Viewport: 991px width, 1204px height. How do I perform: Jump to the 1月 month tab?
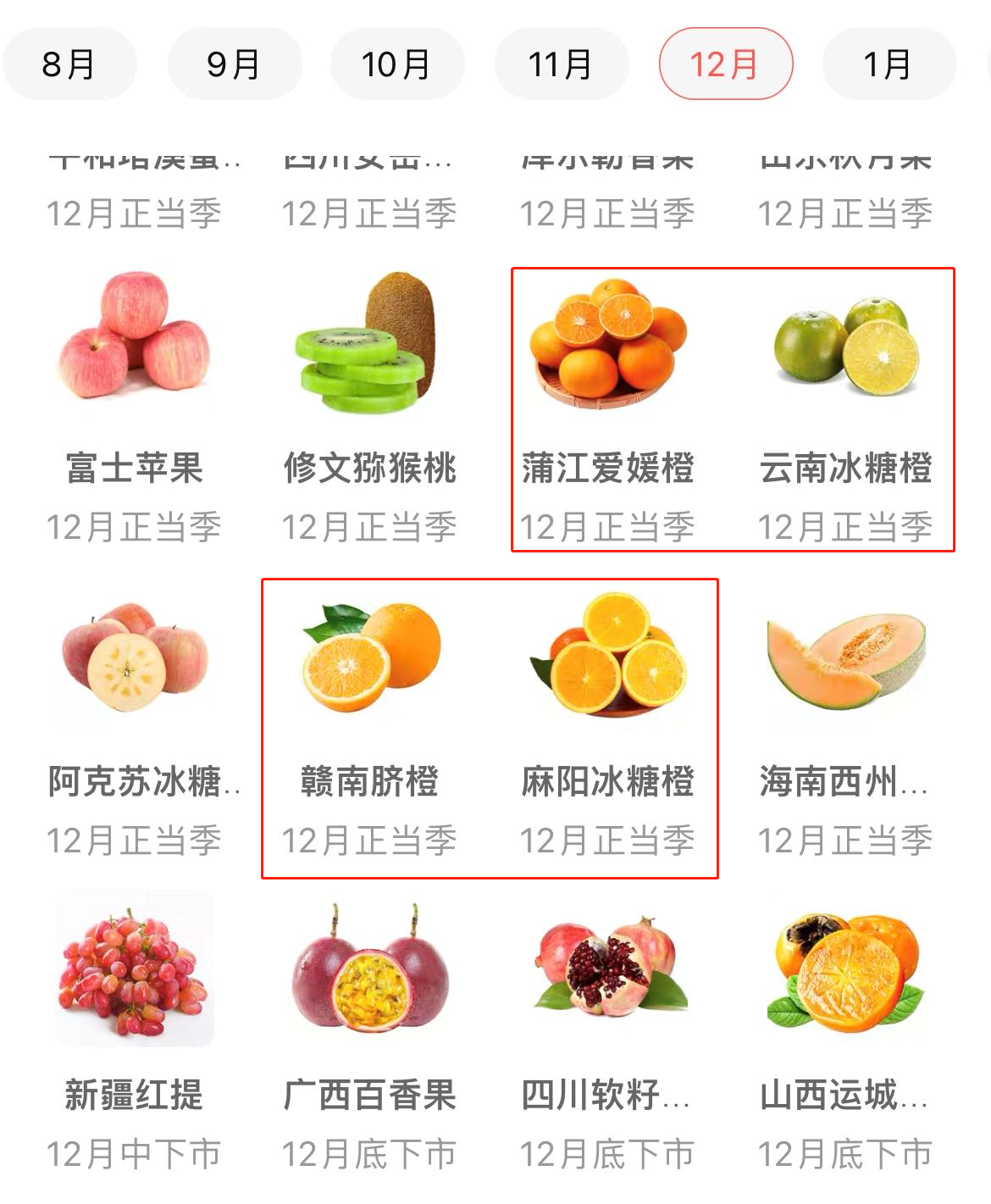point(888,64)
